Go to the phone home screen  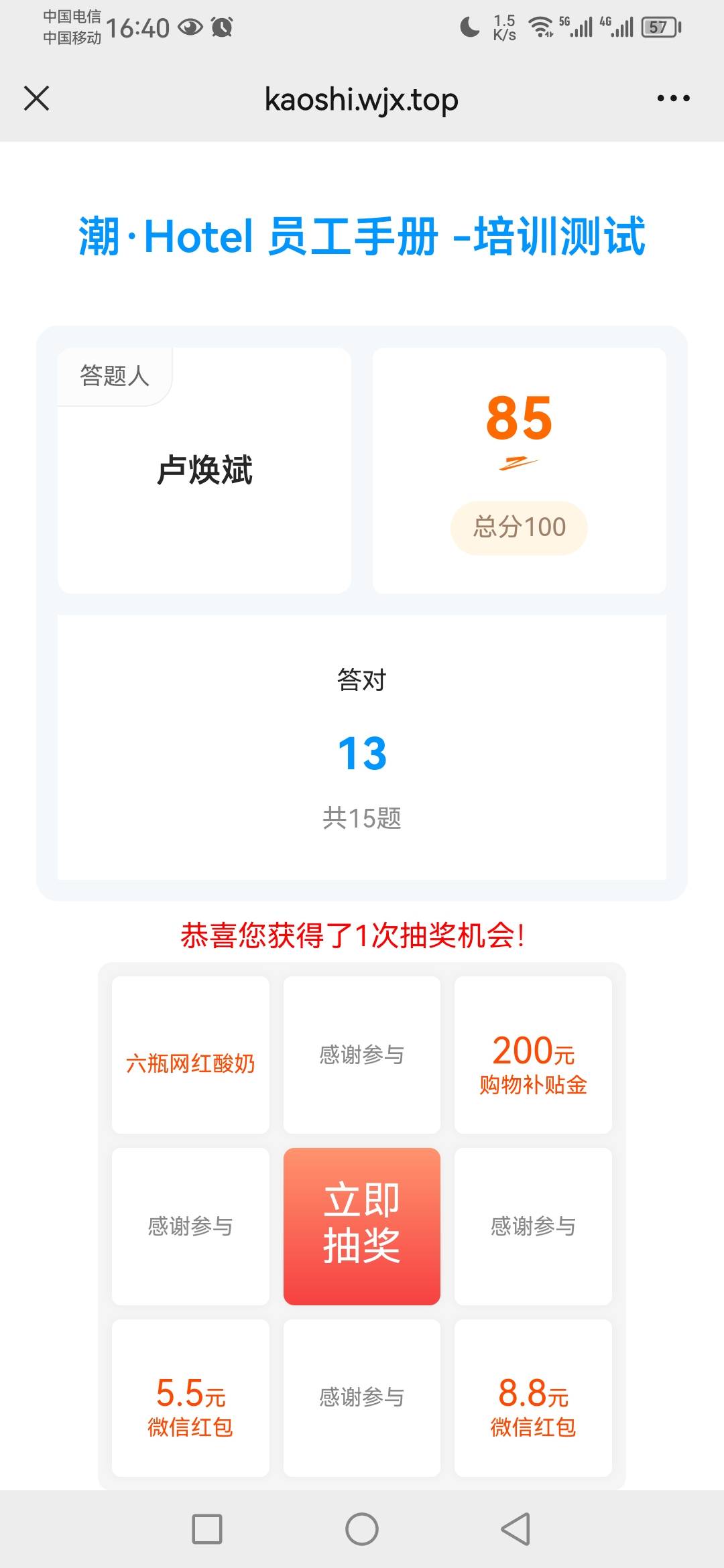click(x=362, y=1528)
